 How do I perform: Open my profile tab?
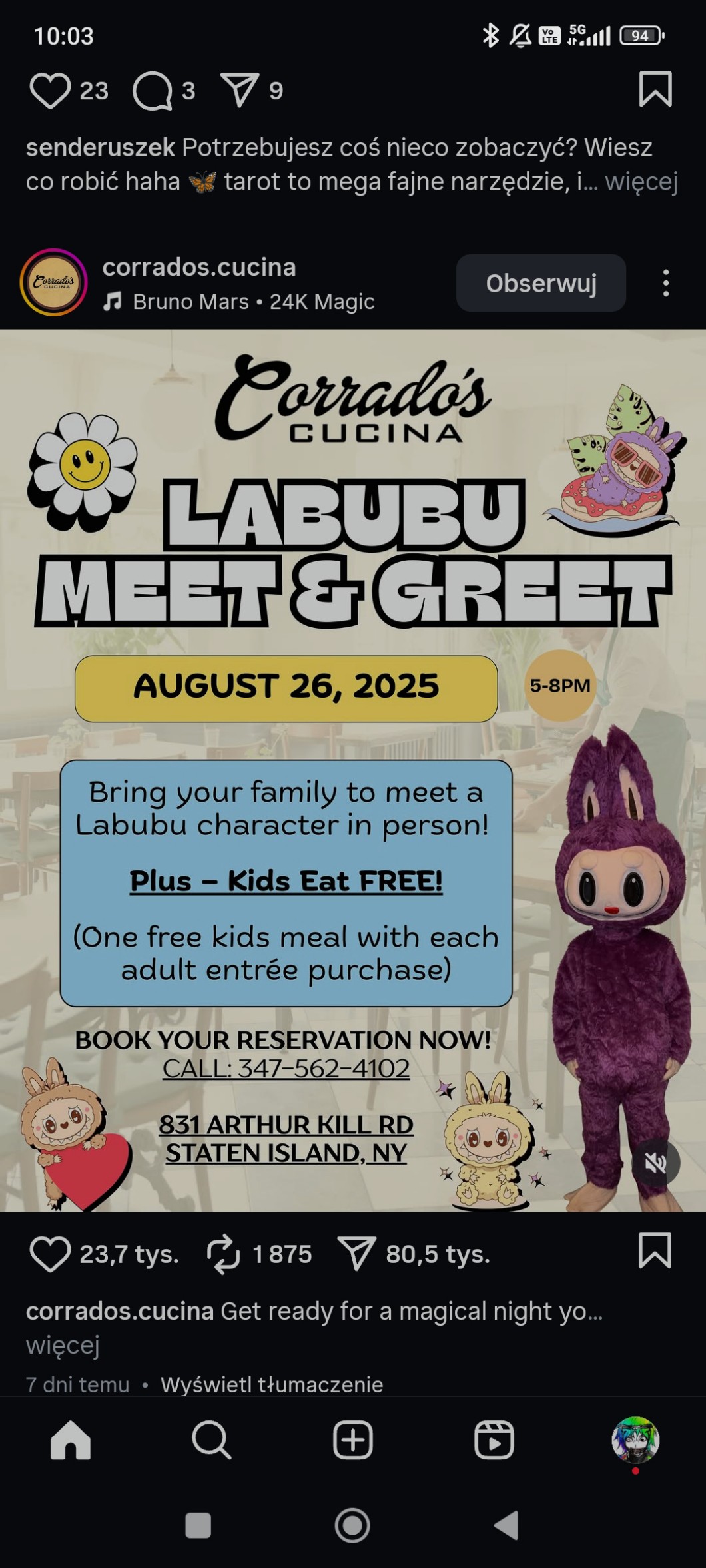[x=635, y=1440]
